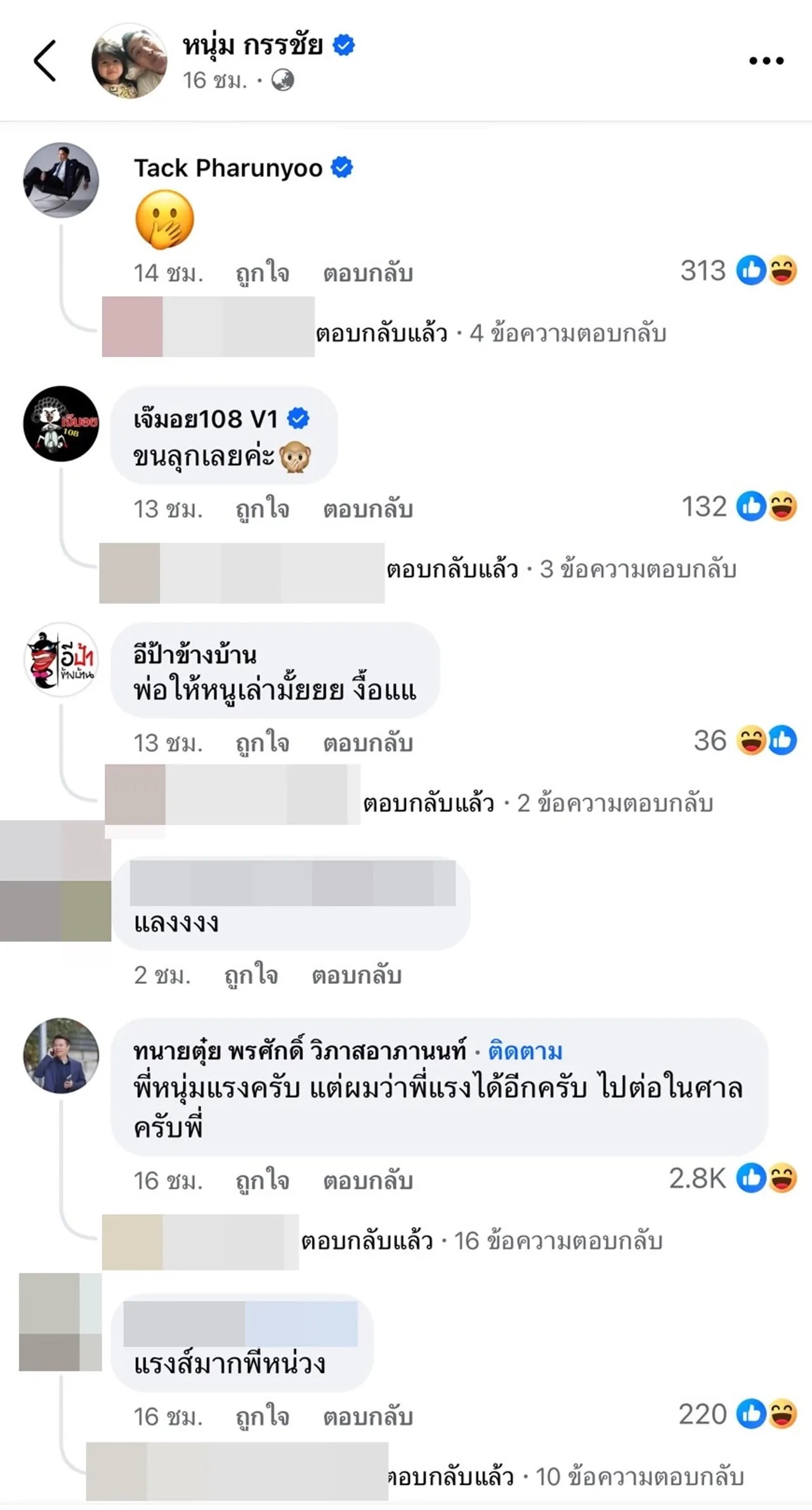Open หนุ่ม กรรชัย profile picture
The width and height of the screenshot is (812, 1510).
tap(129, 61)
